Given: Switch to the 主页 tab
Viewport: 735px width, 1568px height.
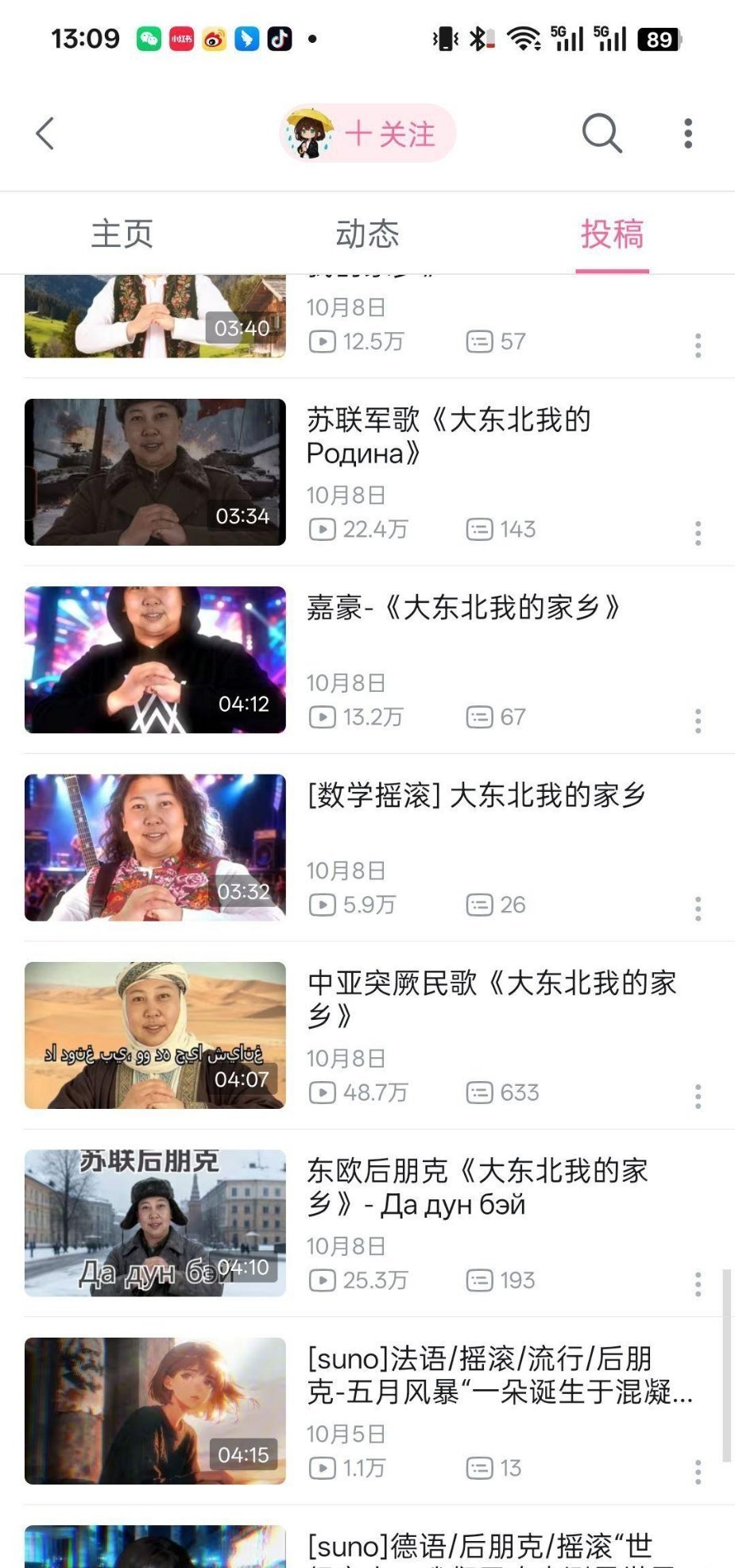Looking at the screenshot, I should [122, 234].
